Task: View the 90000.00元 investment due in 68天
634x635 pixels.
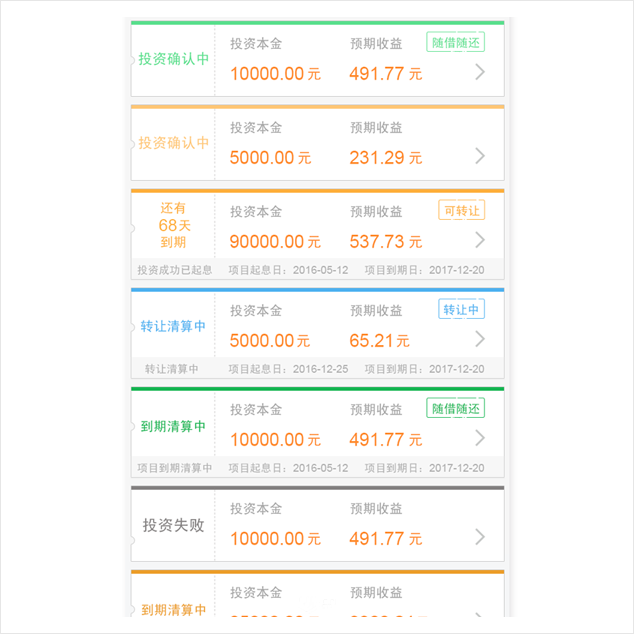Action: 480,240
